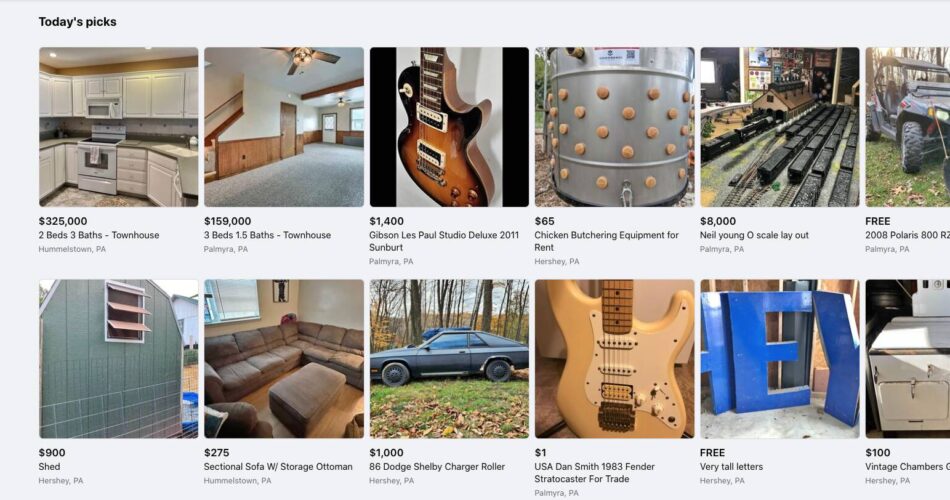Viewport: 950px width, 500px height.
Task: Open the $900 Shed listing
Action: coord(118,358)
